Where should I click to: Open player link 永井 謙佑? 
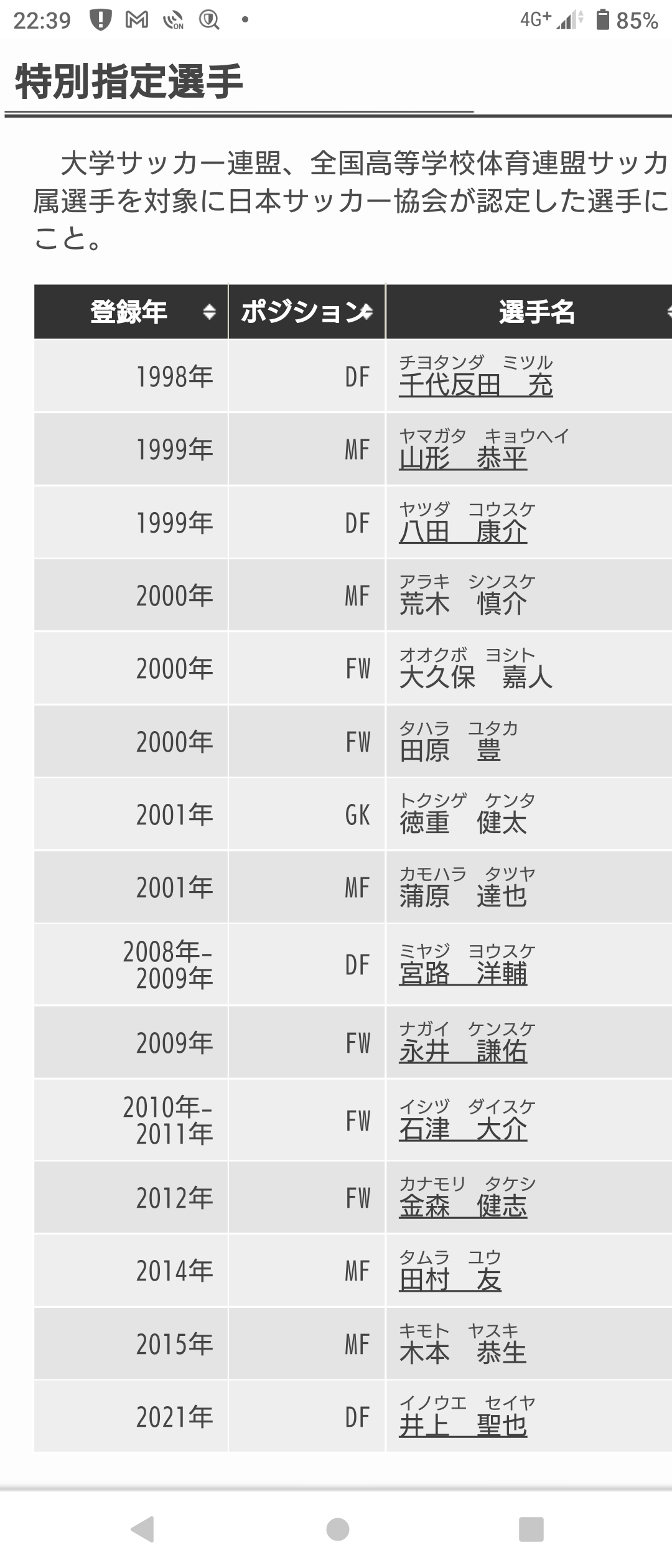[463, 1052]
